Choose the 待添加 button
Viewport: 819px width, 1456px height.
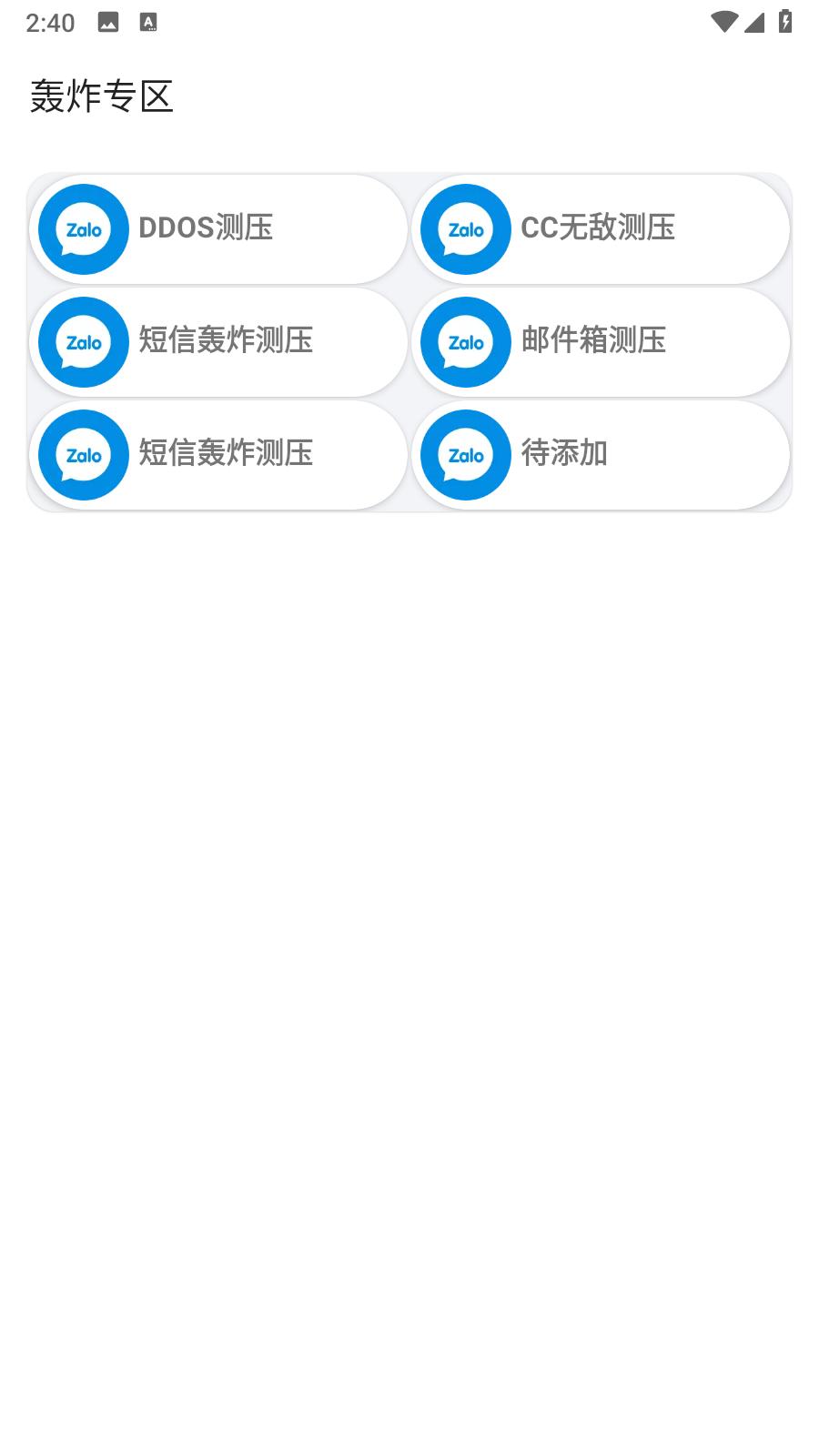601,454
